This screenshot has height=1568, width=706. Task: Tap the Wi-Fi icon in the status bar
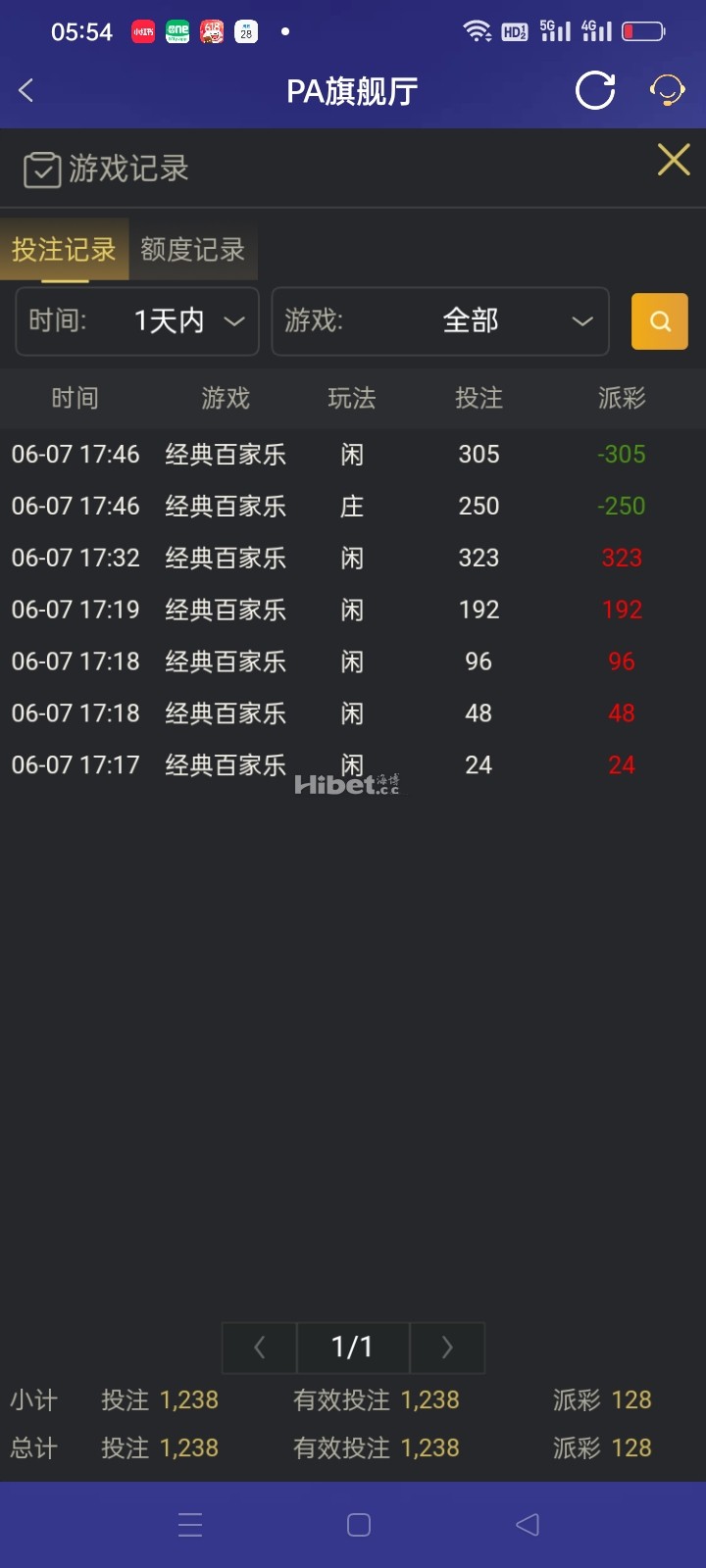tap(479, 29)
